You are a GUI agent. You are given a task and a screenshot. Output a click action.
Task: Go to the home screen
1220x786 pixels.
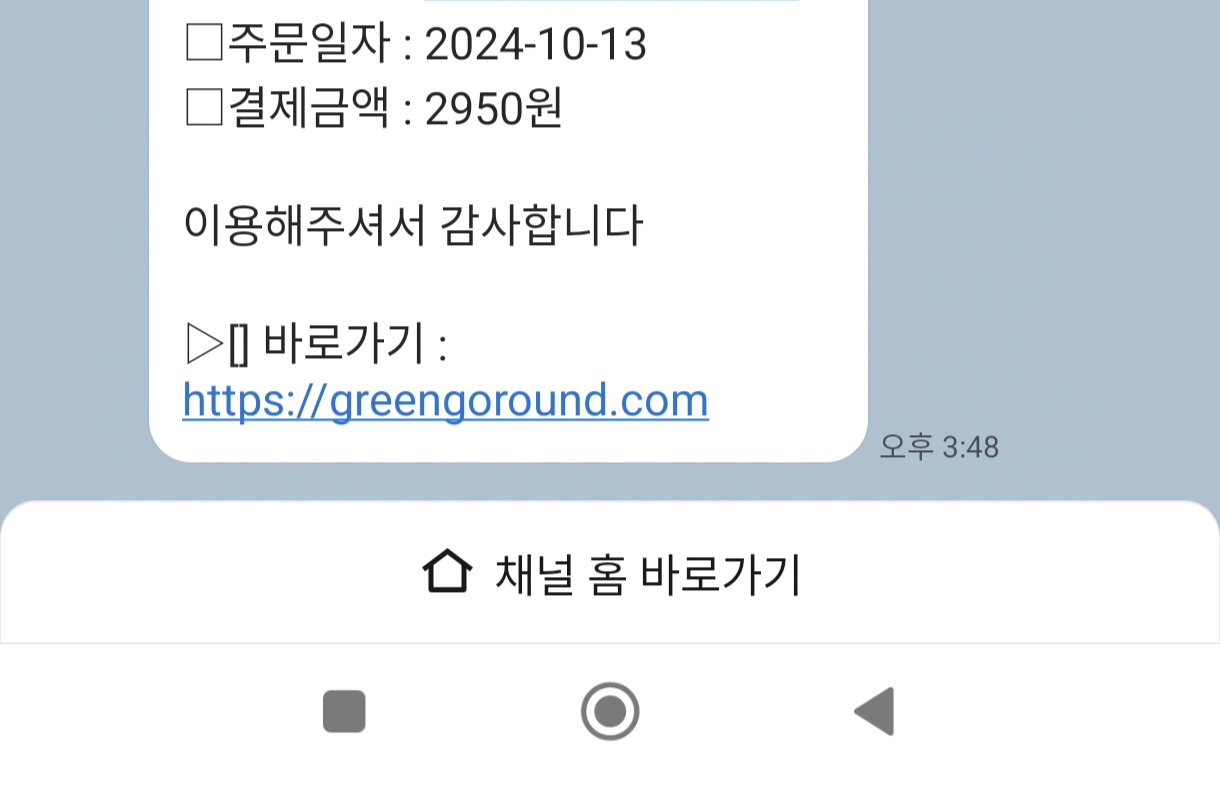[610, 712]
